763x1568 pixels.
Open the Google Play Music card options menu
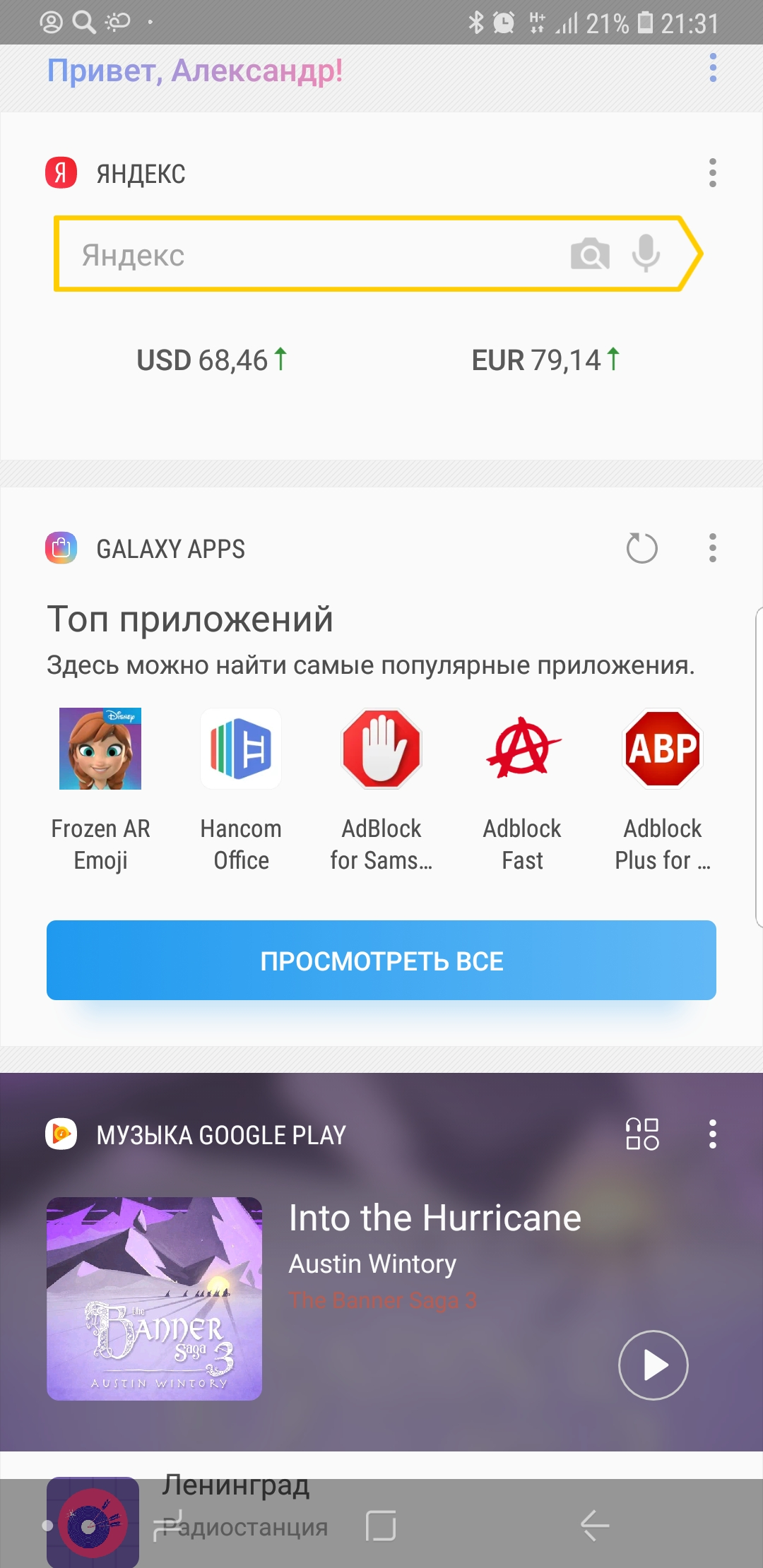(x=713, y=1134)
